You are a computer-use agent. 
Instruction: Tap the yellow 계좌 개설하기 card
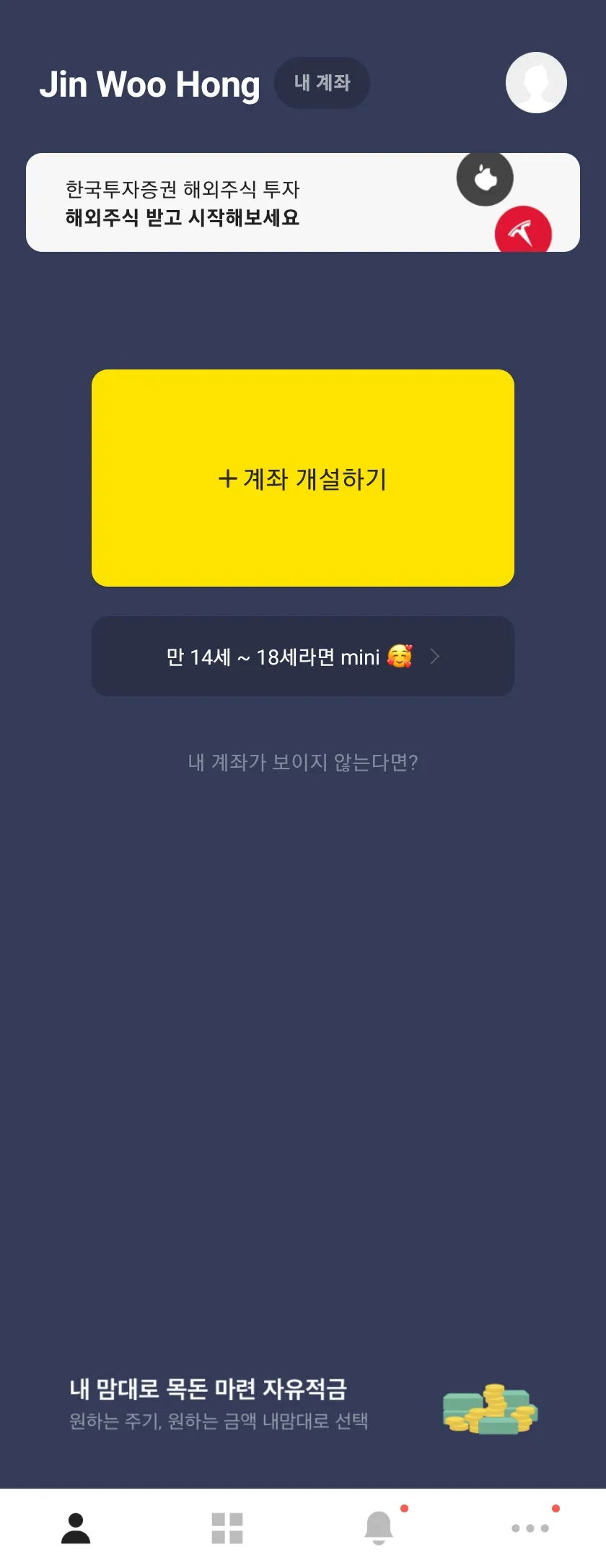[x=302, y=478]
